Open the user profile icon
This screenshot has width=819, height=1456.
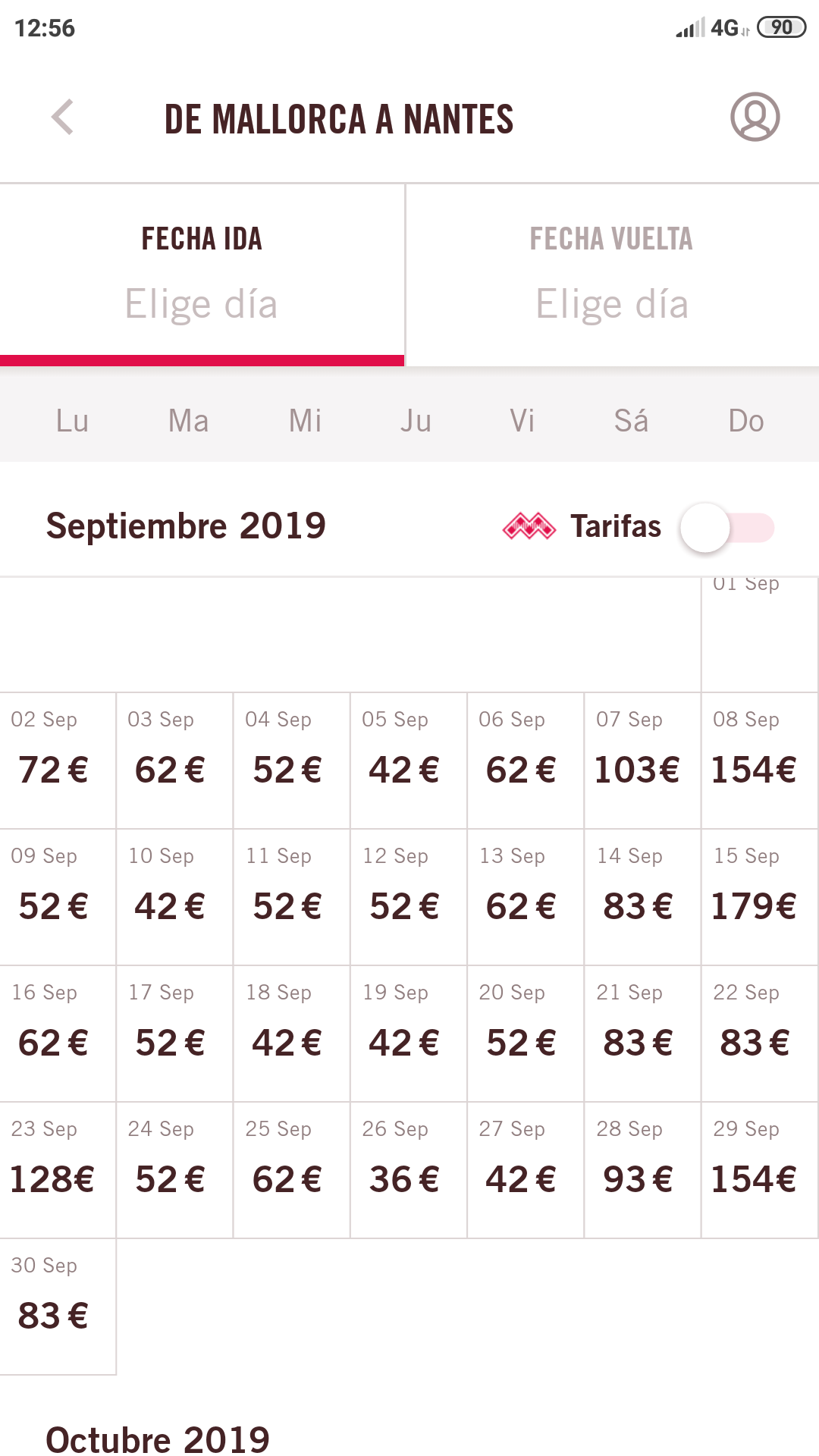pos(755,117)
